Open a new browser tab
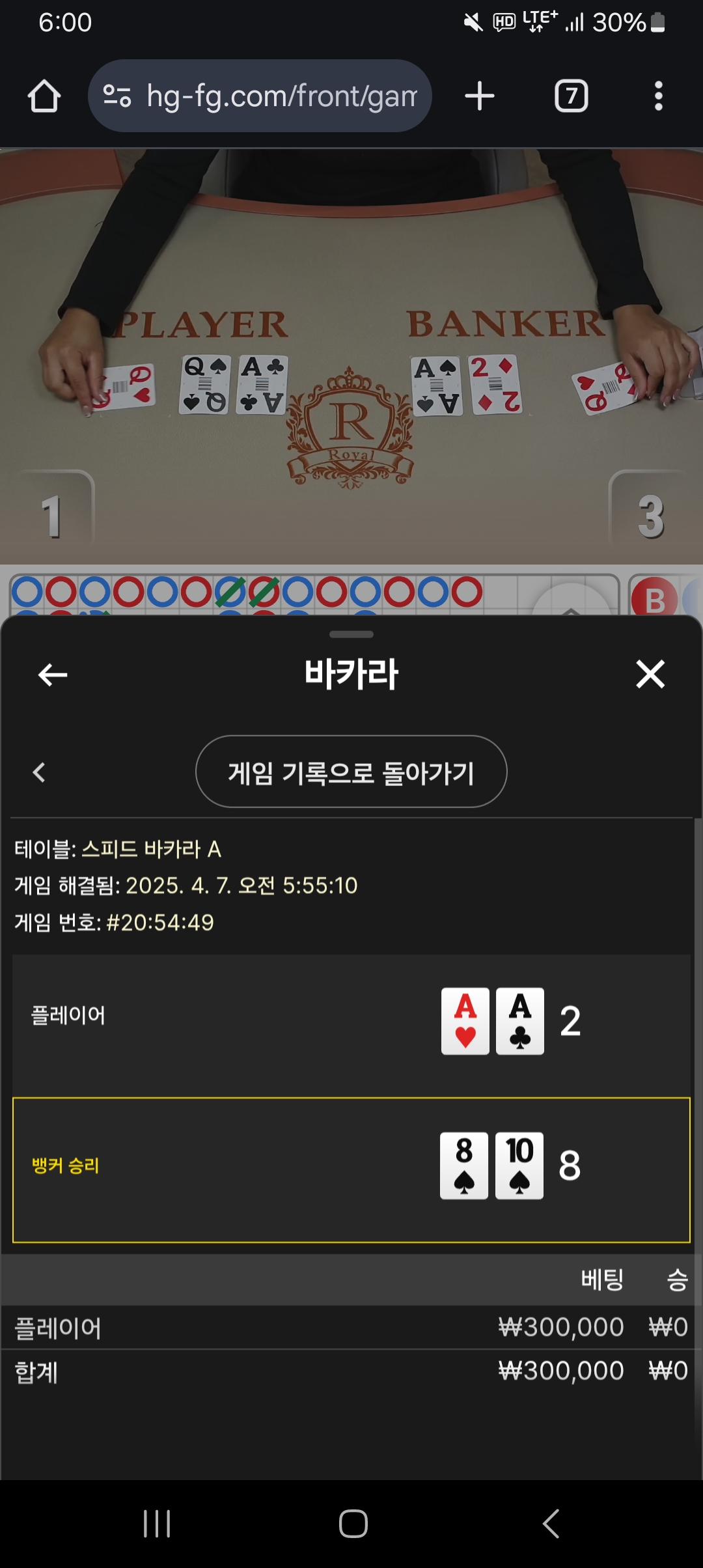Screen dimensions: 703x1568 480,96
